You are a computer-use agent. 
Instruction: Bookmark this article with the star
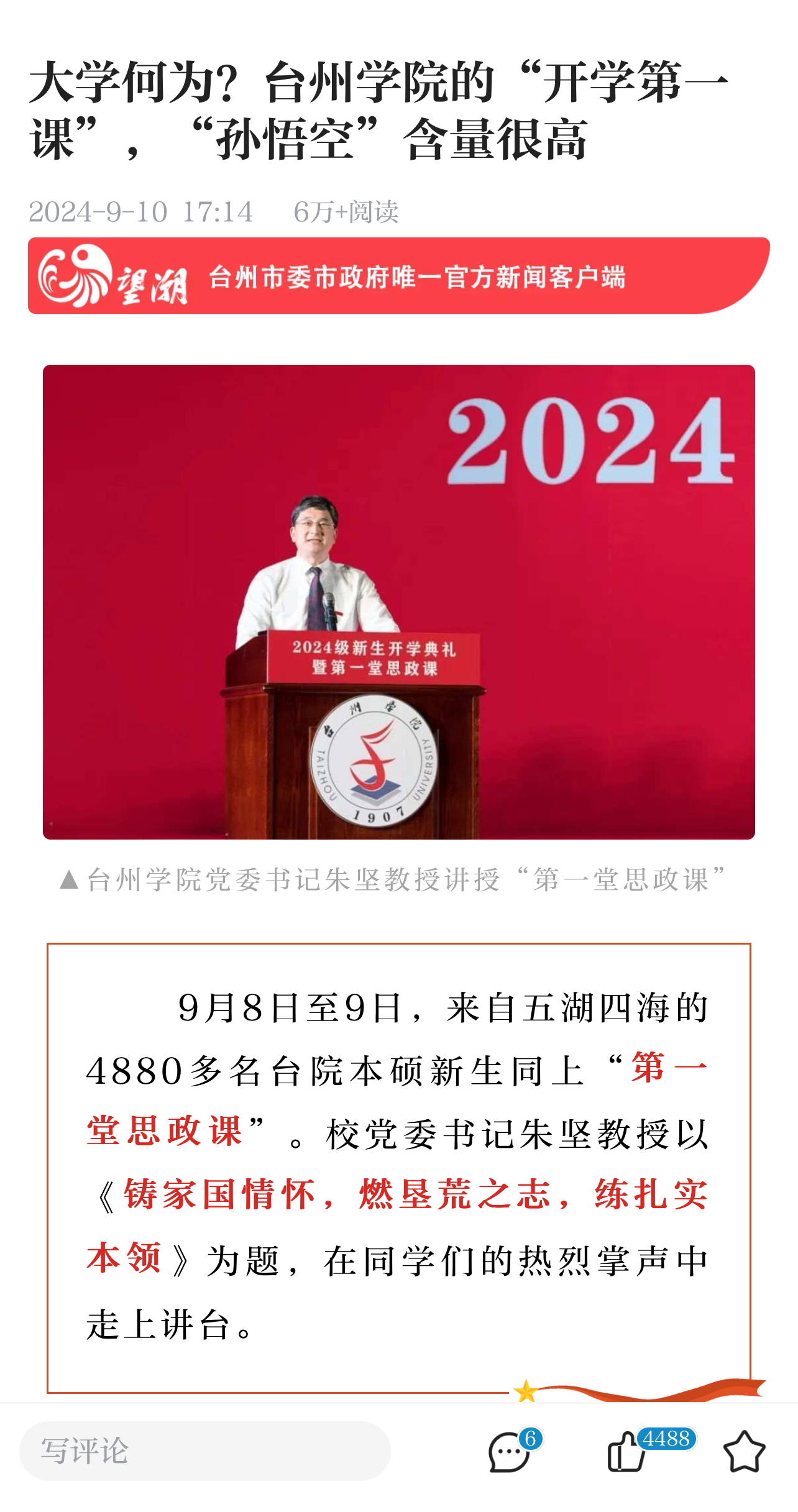744,1452
